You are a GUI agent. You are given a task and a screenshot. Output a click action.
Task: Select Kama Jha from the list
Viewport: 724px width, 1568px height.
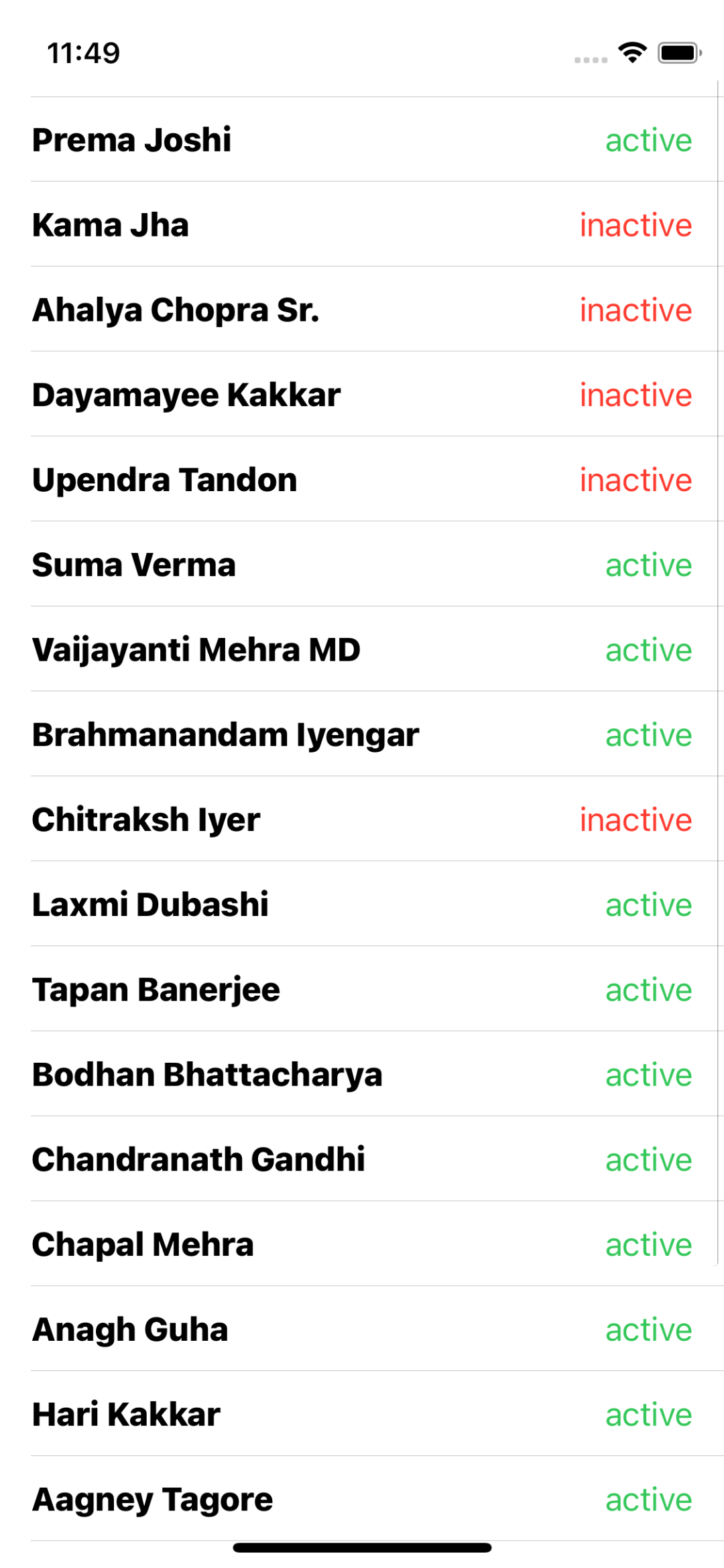pos(362,225)
